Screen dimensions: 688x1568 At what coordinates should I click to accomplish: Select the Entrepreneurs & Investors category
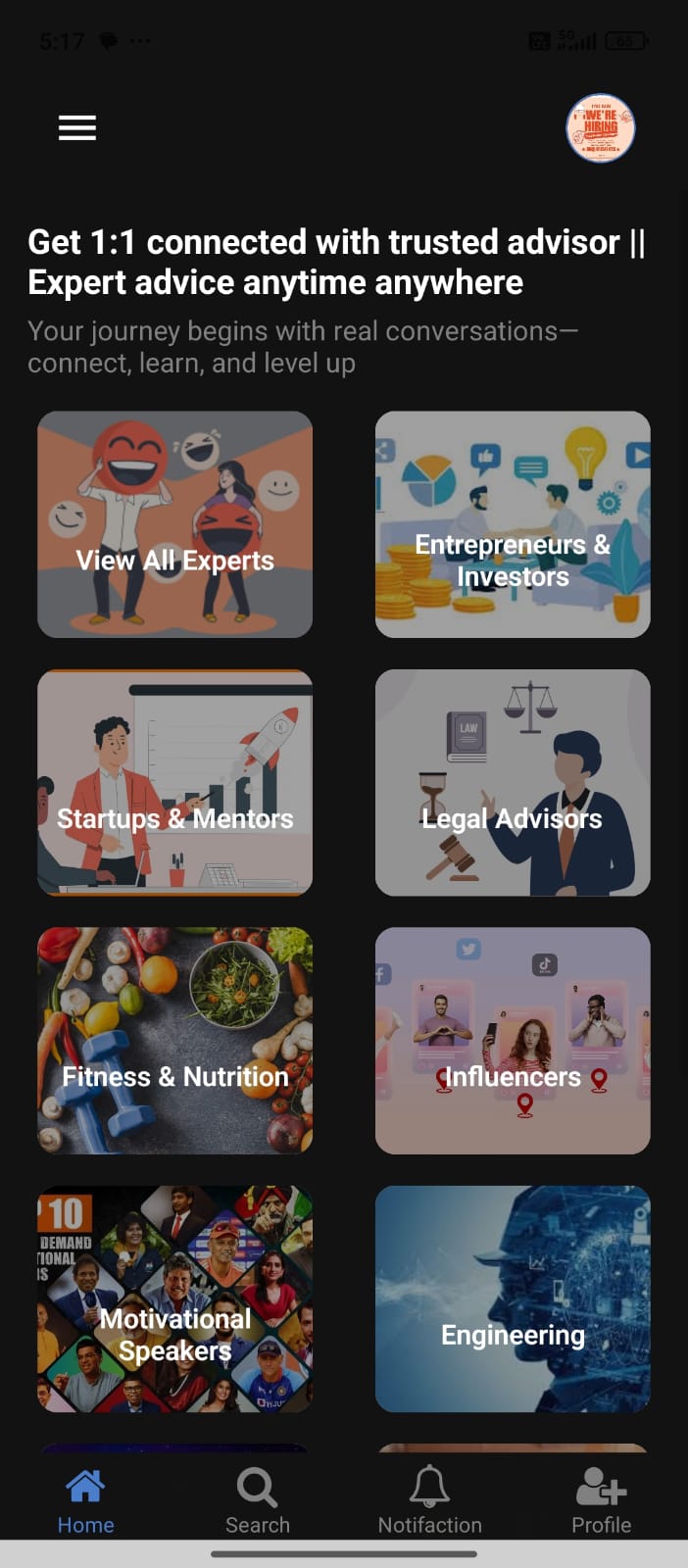click(x=513, y=524)
